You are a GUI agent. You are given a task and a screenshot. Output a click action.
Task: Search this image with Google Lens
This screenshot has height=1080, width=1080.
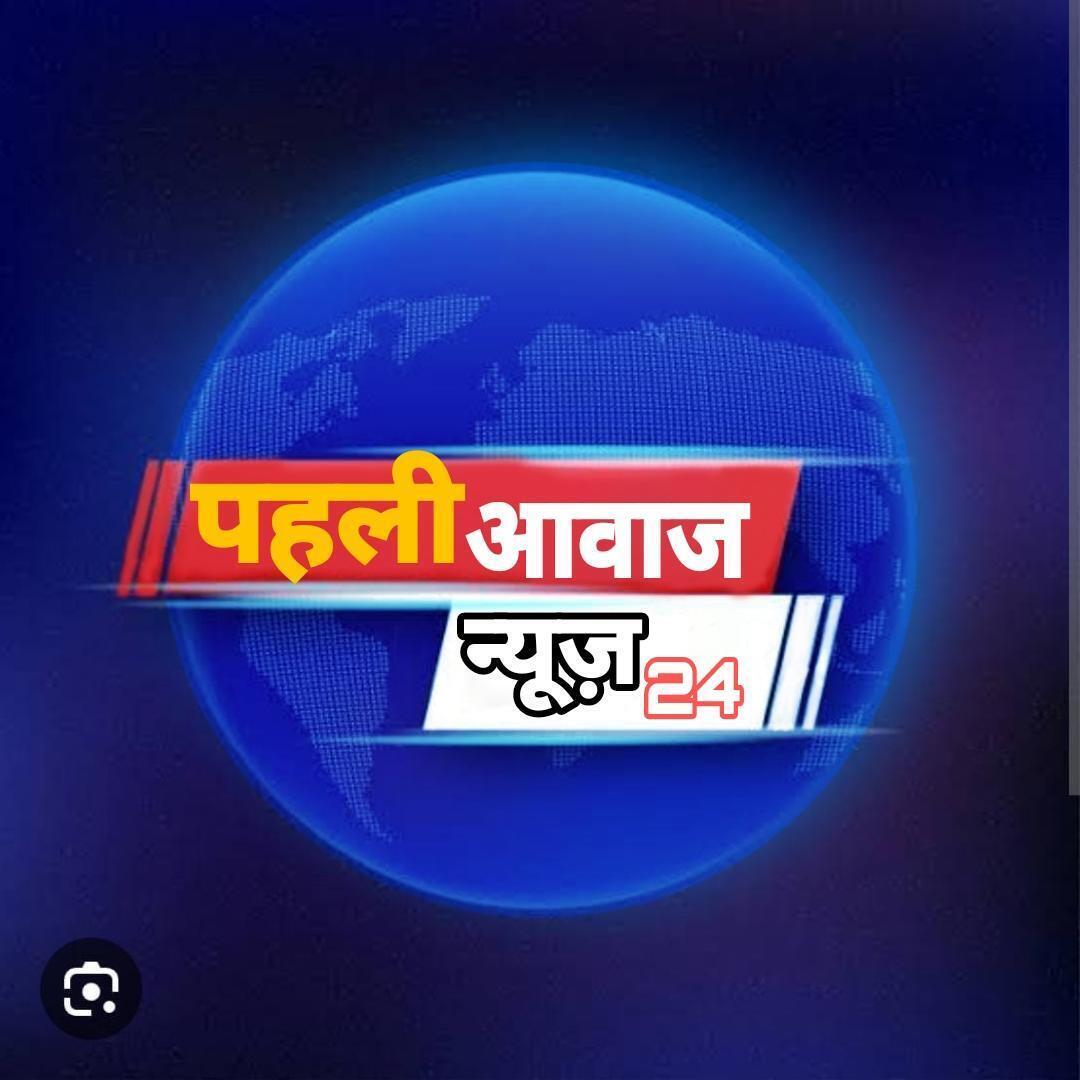(91, 989)
